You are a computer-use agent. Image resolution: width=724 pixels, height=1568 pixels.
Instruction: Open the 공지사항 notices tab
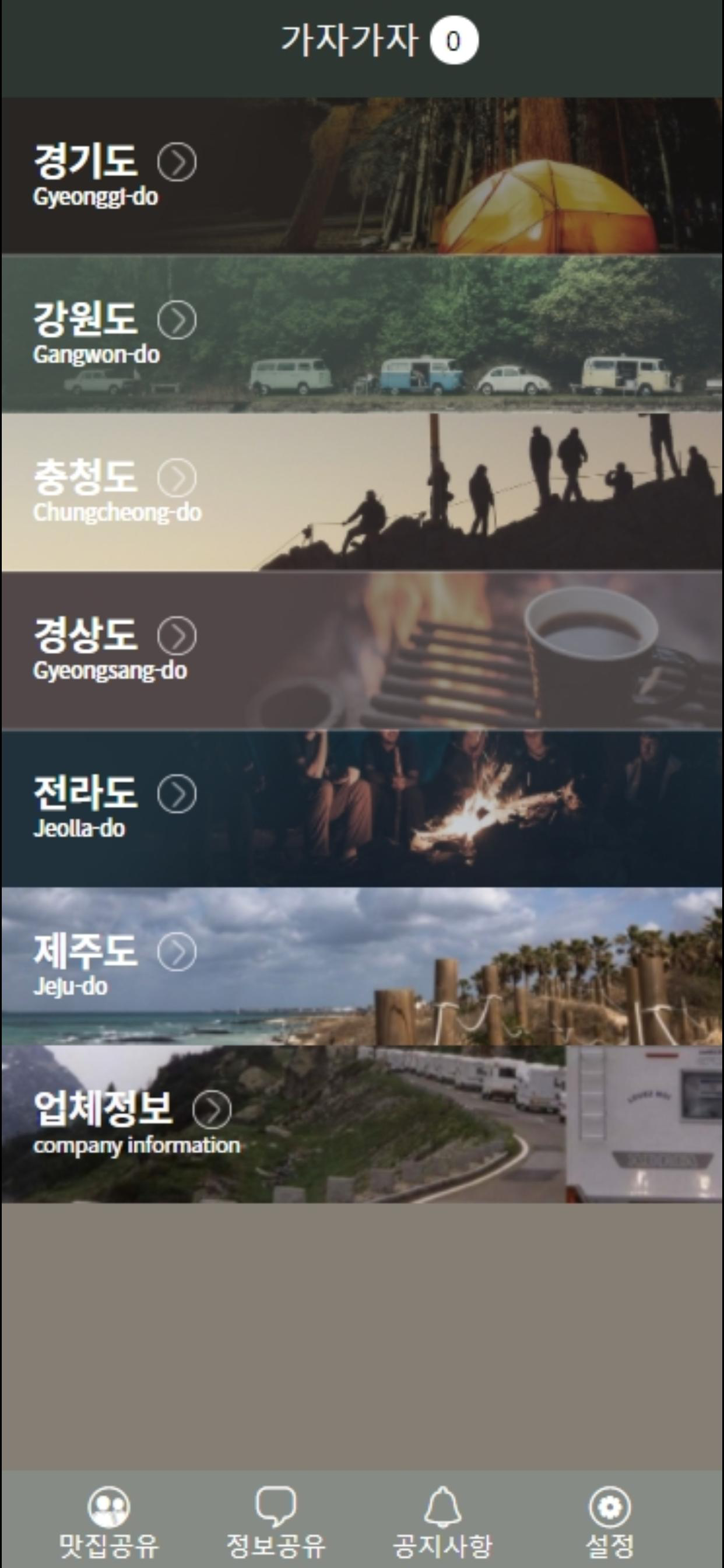click(x=442, y=1522)
